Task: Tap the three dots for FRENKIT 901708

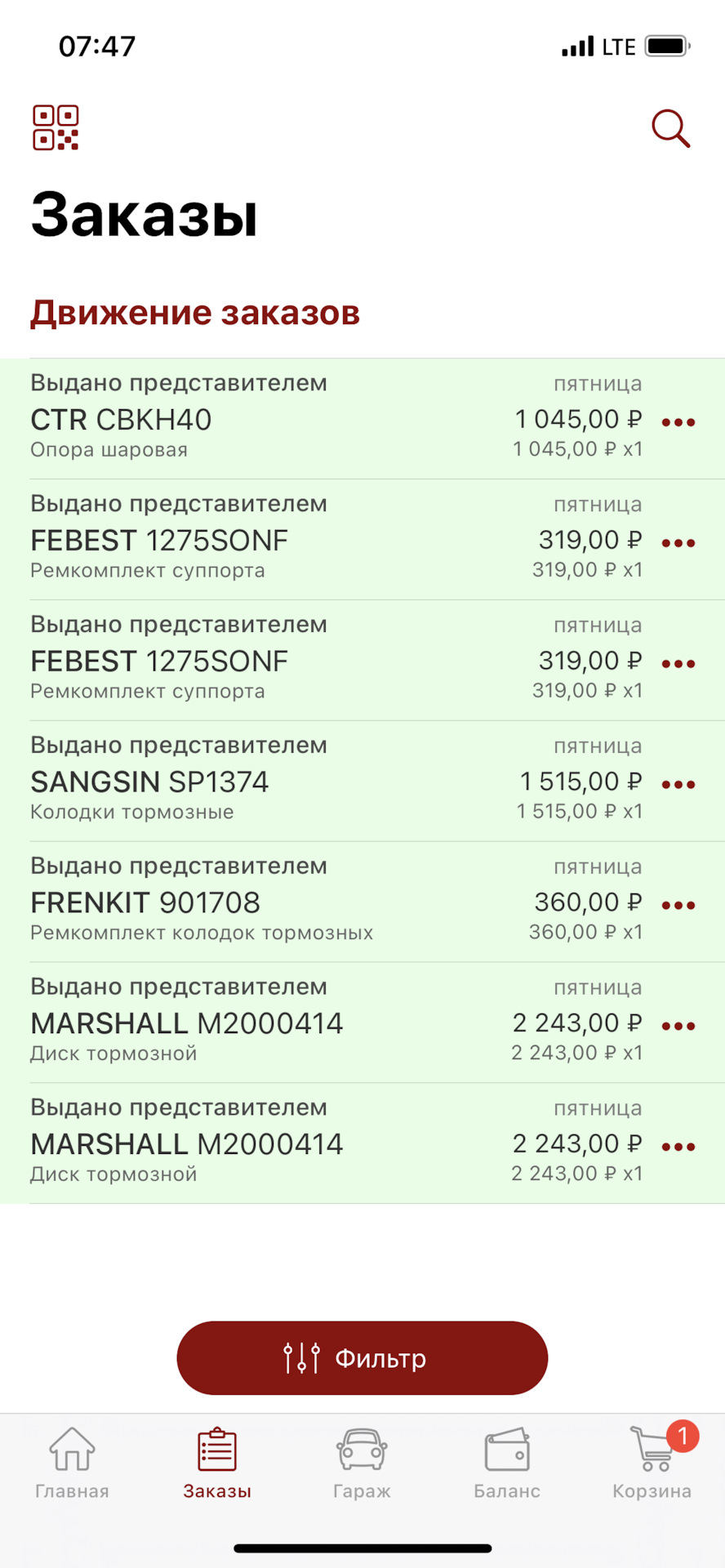Action: 678,906
